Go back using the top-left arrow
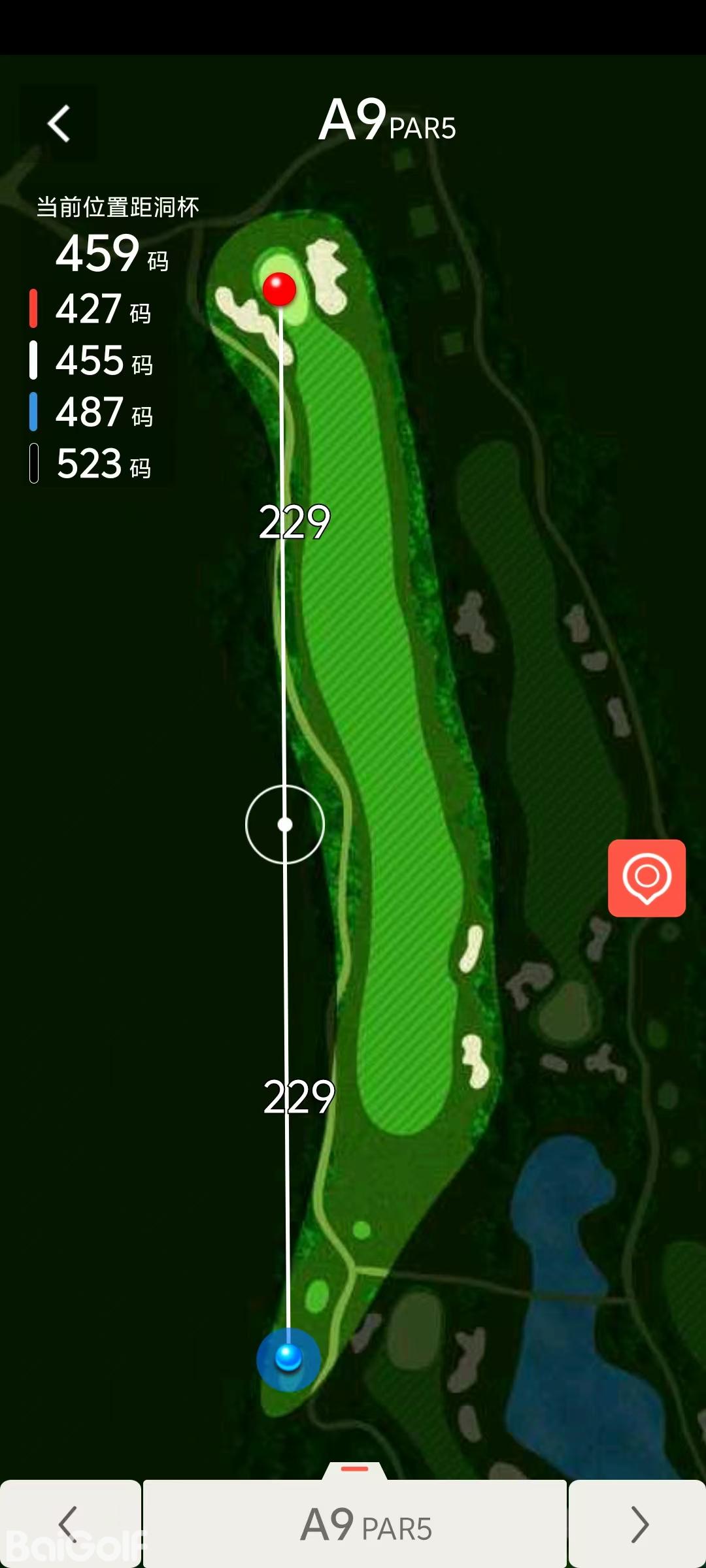Image resolution: width=706 pixels, height=1568 pixels. coord(59,123)
